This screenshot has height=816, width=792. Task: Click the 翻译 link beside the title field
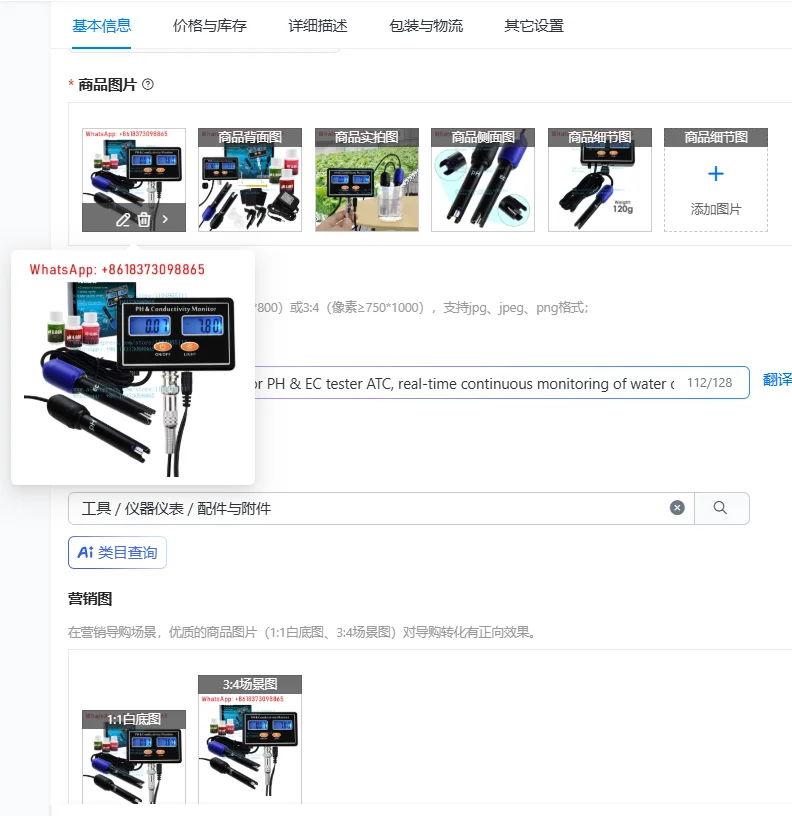tap(778, 382)
